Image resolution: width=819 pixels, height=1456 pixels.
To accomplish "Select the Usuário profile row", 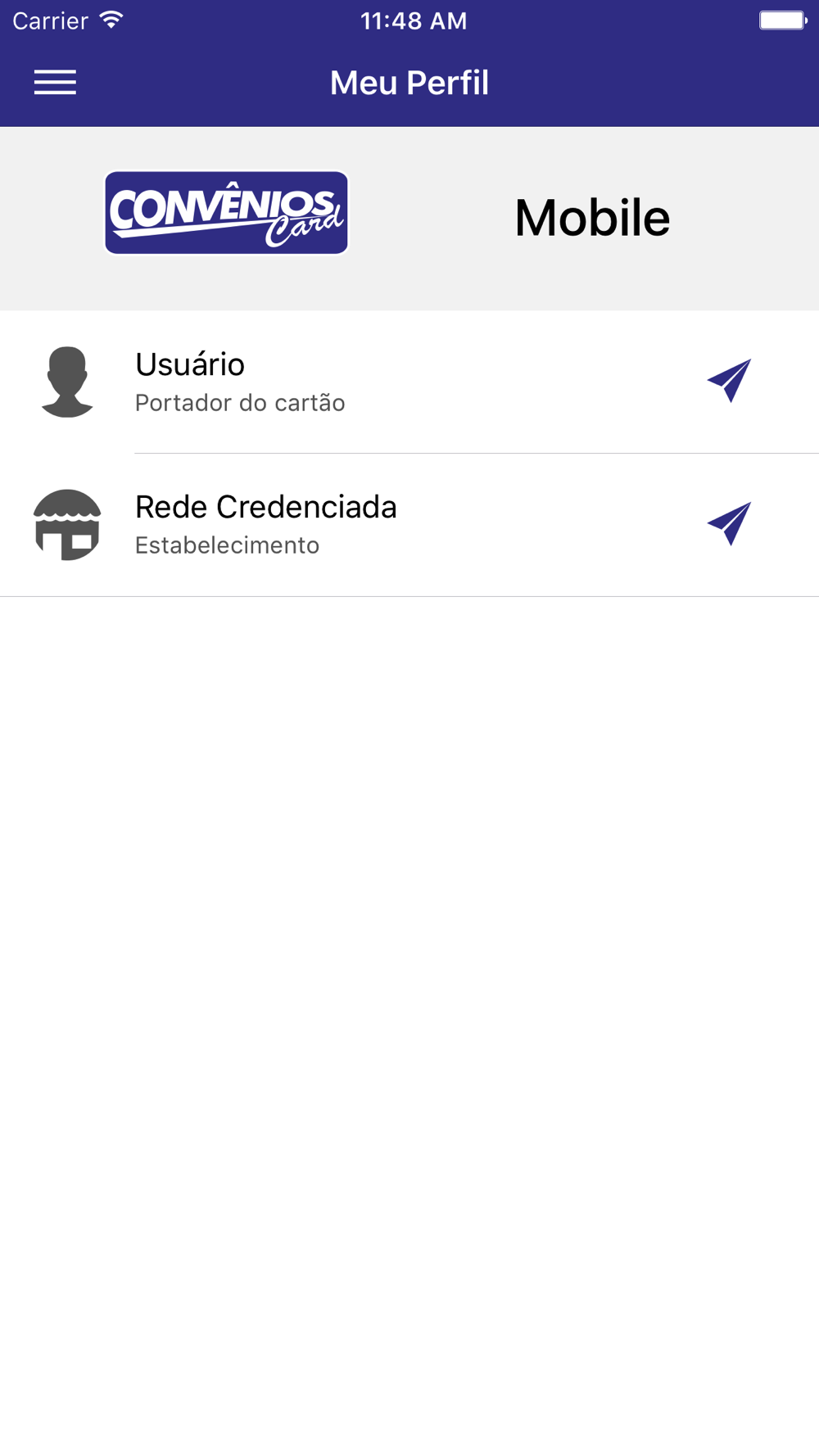I will [x=409, y=382].
